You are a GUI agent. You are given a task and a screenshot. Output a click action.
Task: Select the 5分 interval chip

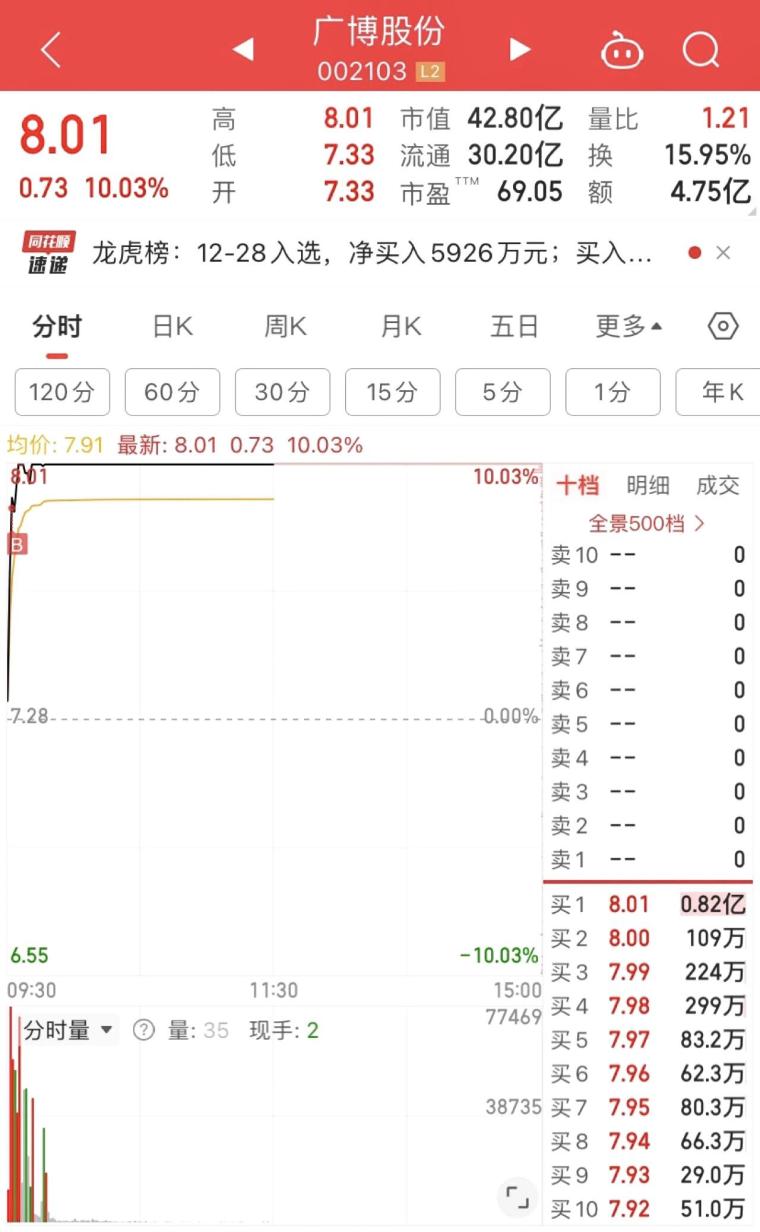(x=502, y=392)
